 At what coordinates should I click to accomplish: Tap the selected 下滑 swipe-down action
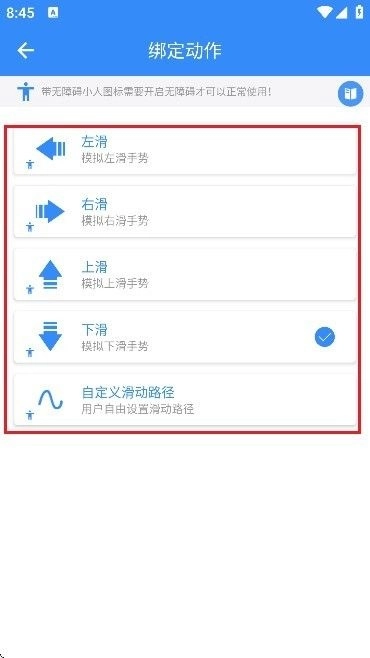click(185, 337)
